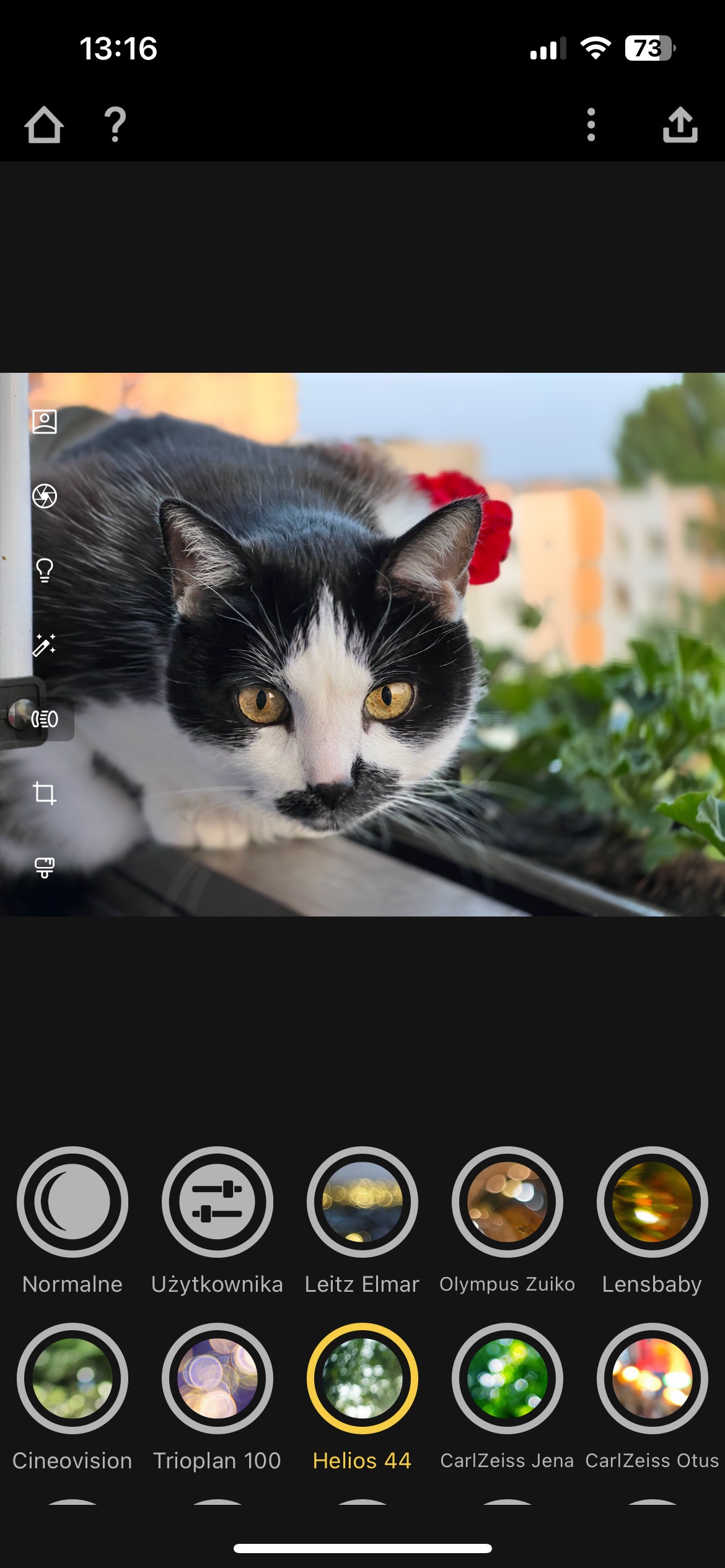
Task: Open the magic wand effects tool
Action: click(x=45, y=645)
